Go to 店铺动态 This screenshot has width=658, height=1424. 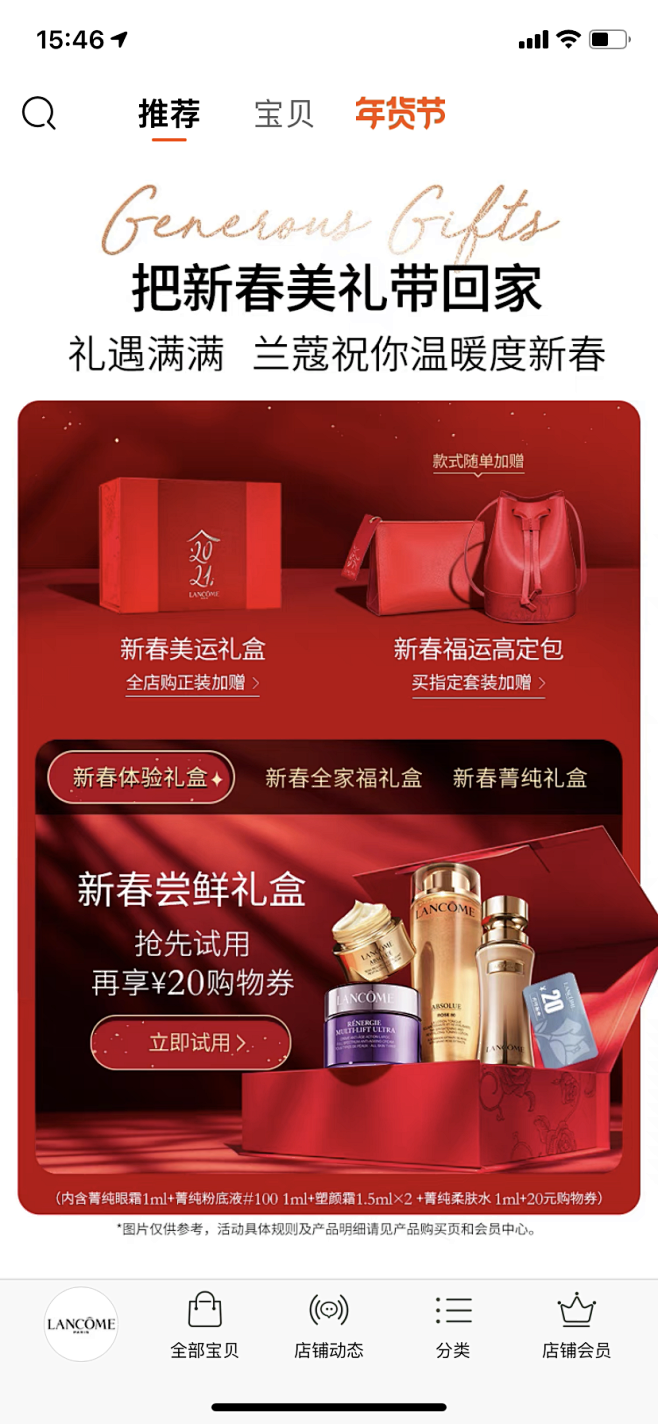pyautogui.click(x=329, y=1325)
